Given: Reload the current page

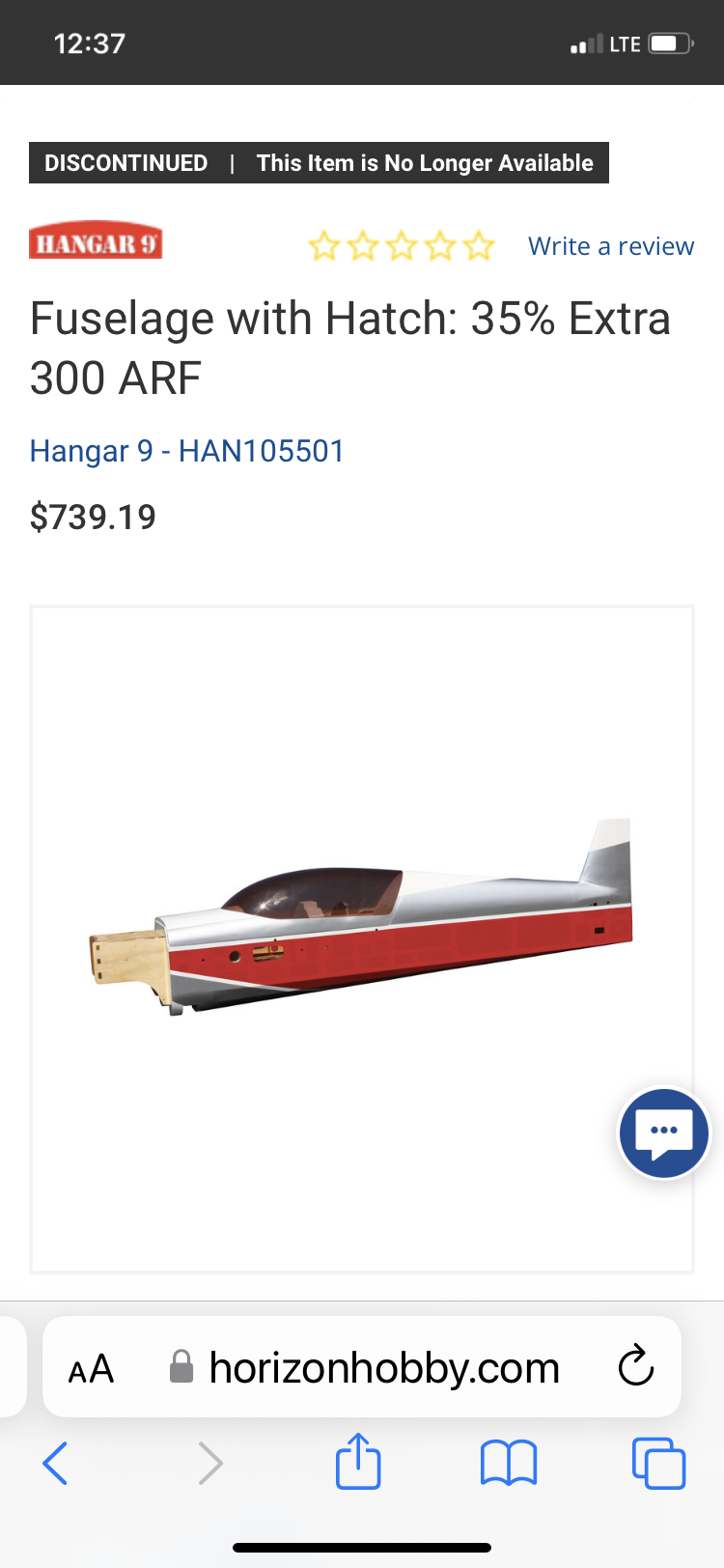Looking at the screenshot, I should tap(635, 1366).
